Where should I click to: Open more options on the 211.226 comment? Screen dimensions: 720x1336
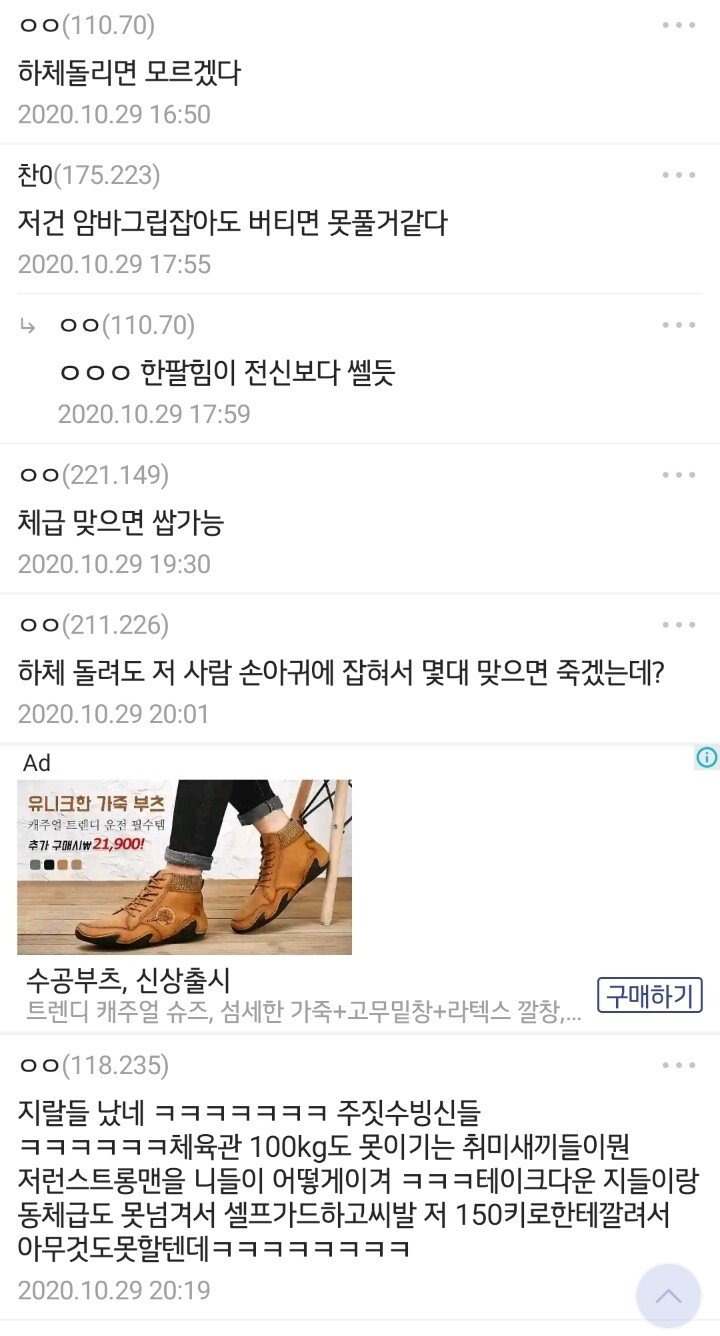tap(679, 625)
